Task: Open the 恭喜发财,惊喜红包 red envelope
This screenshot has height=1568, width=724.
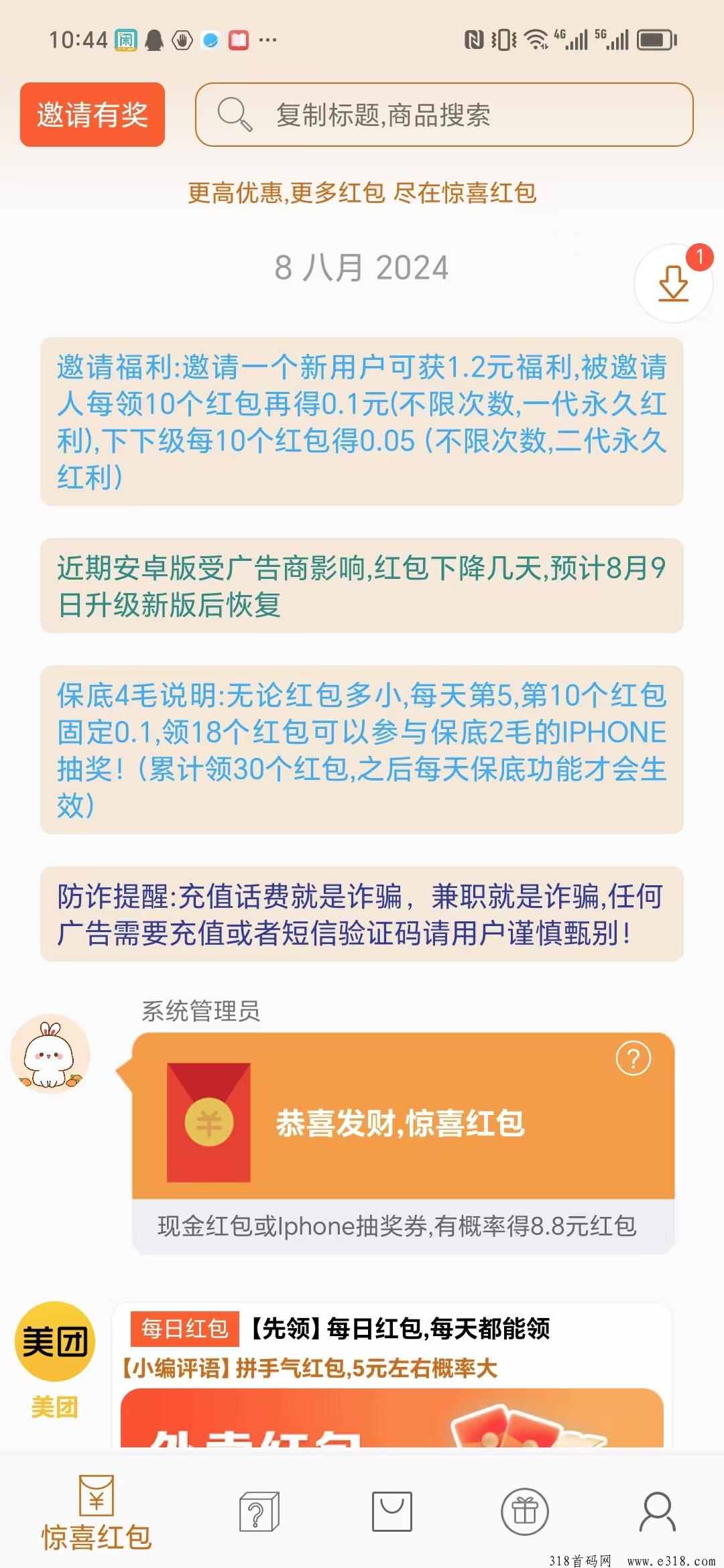Action: coord(402,1122)
